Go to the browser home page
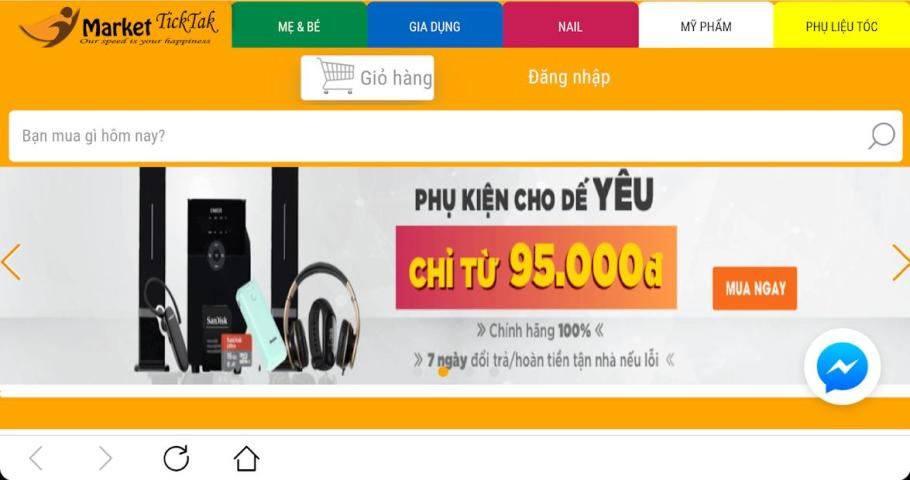 (246, 458)
